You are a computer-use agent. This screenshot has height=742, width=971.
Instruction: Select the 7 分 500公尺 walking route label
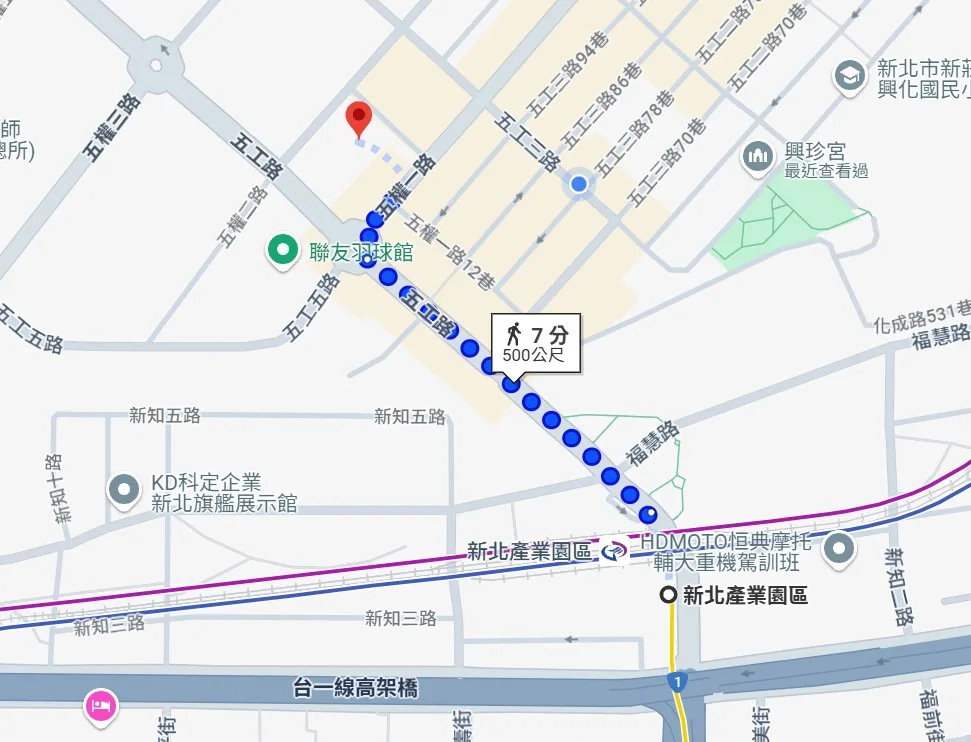[535, 343]
